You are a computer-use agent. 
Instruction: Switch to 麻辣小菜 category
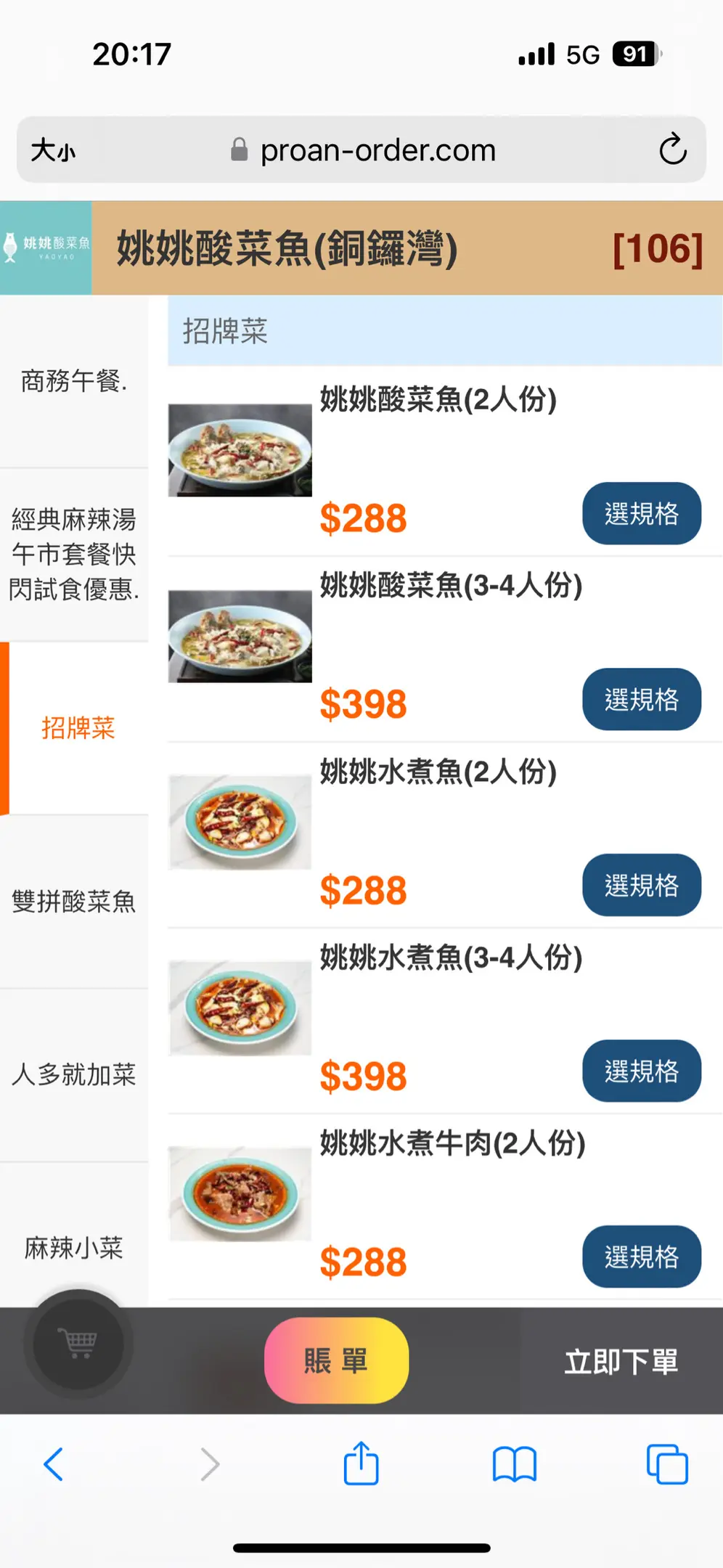pyautogui.click(x=74, y=1247)
